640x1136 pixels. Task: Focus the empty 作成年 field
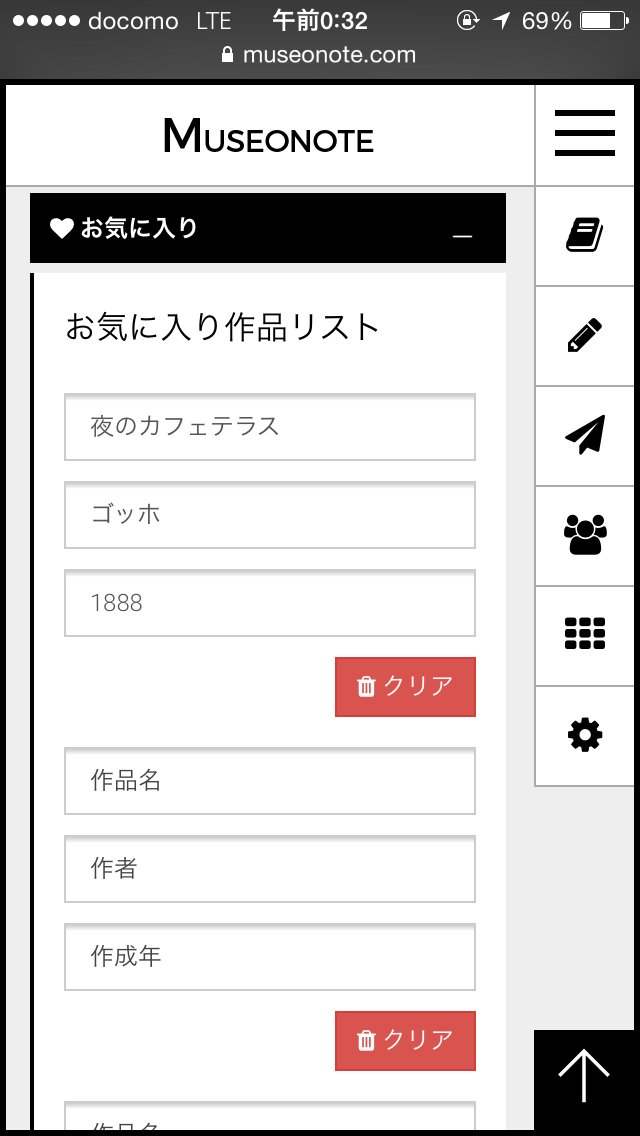pos(270,957)
